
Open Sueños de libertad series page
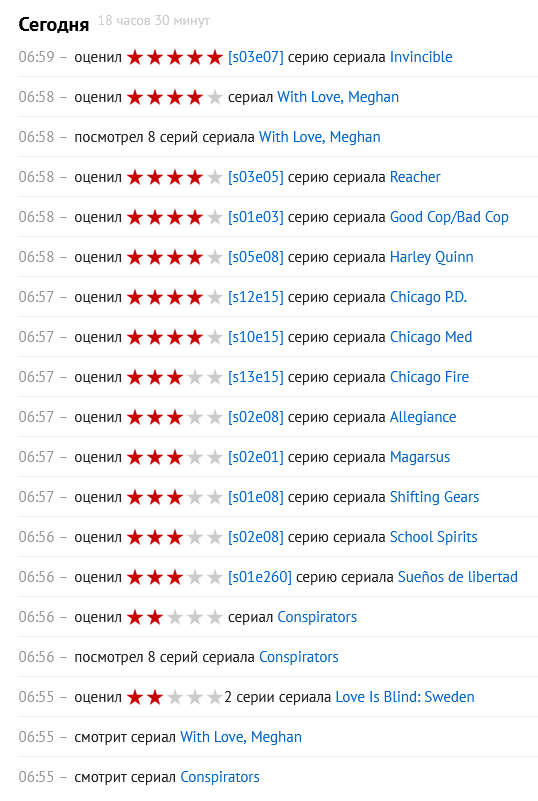click(458, 577)
